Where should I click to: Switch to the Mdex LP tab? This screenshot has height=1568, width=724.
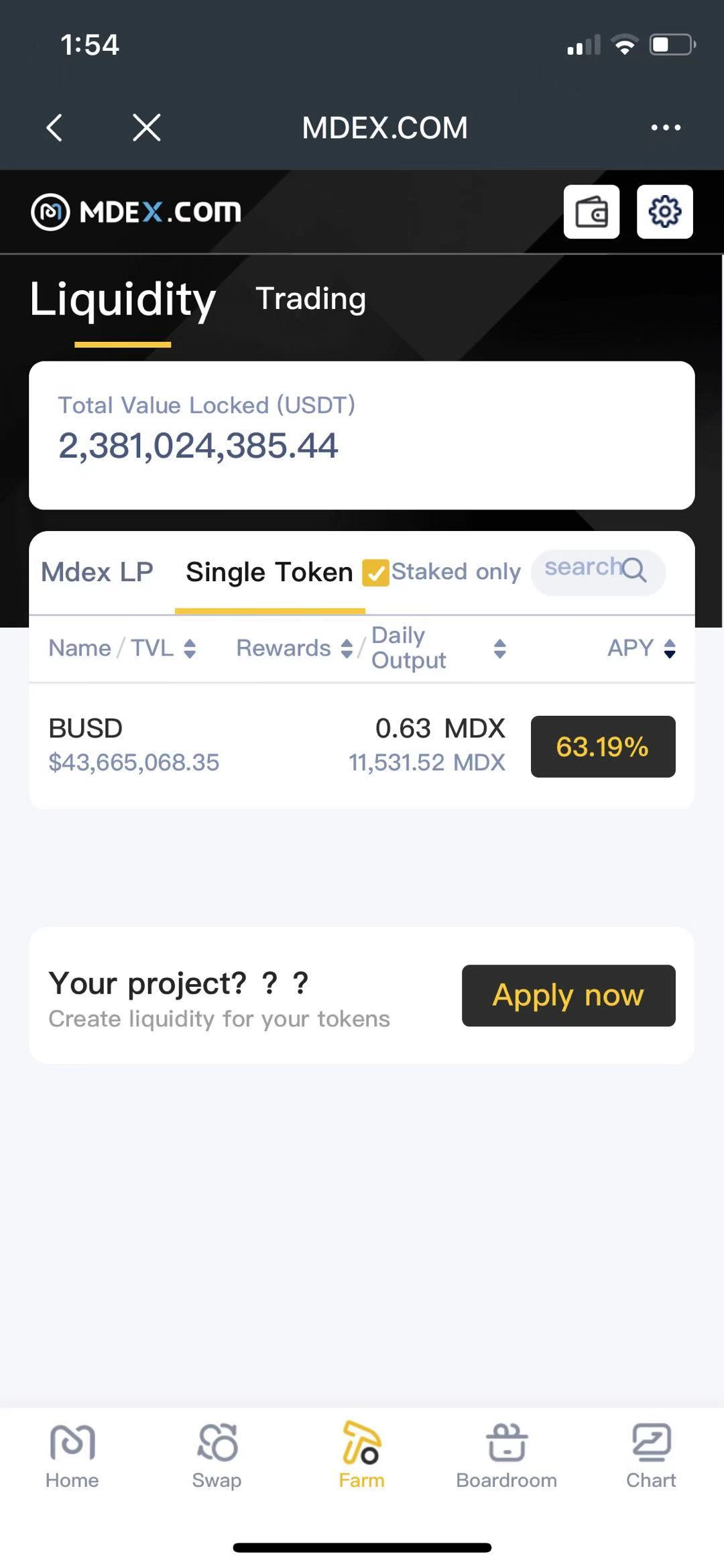click(x=97, y=572)
